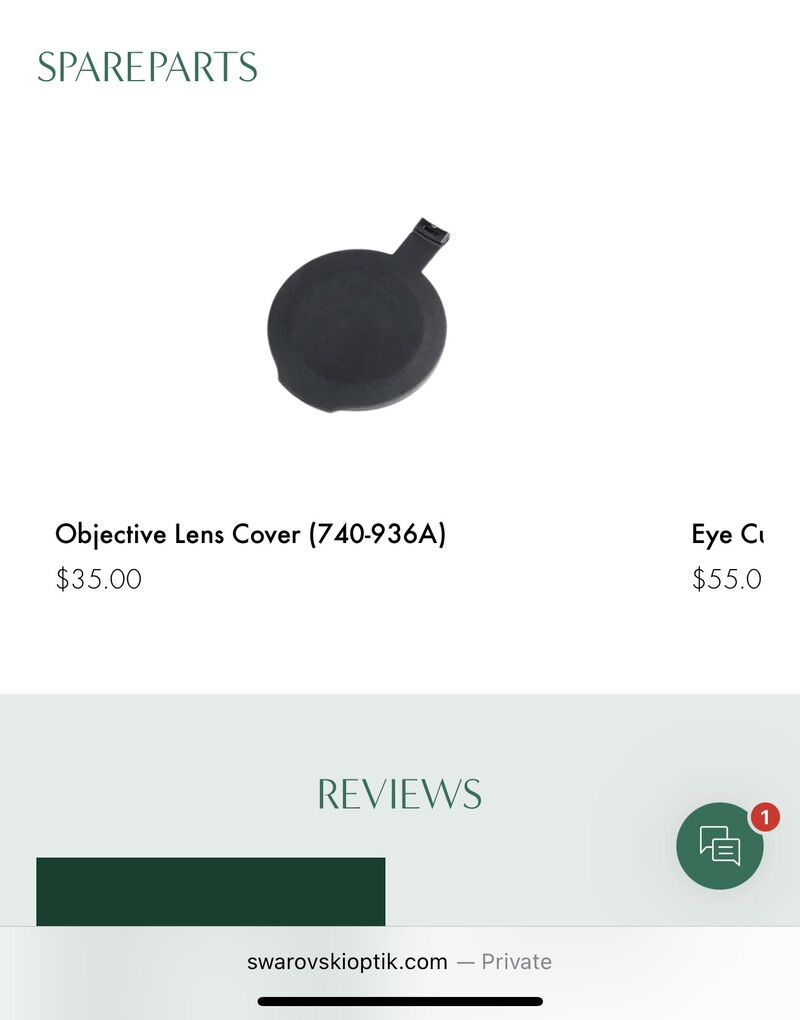The height and width of the screenshot is (1020, 800).
Task: Tap the $35.00 price label
Action: tap(99, 578)
